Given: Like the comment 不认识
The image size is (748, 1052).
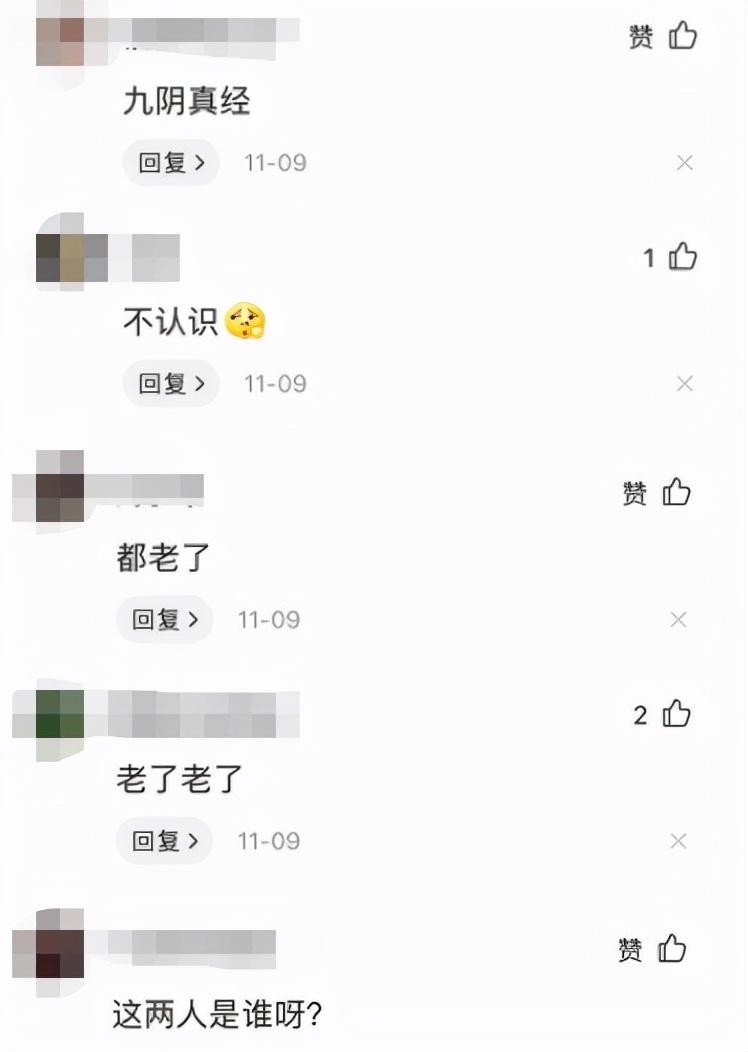Looking at the screenshot, I should click(x=683, y=257).
